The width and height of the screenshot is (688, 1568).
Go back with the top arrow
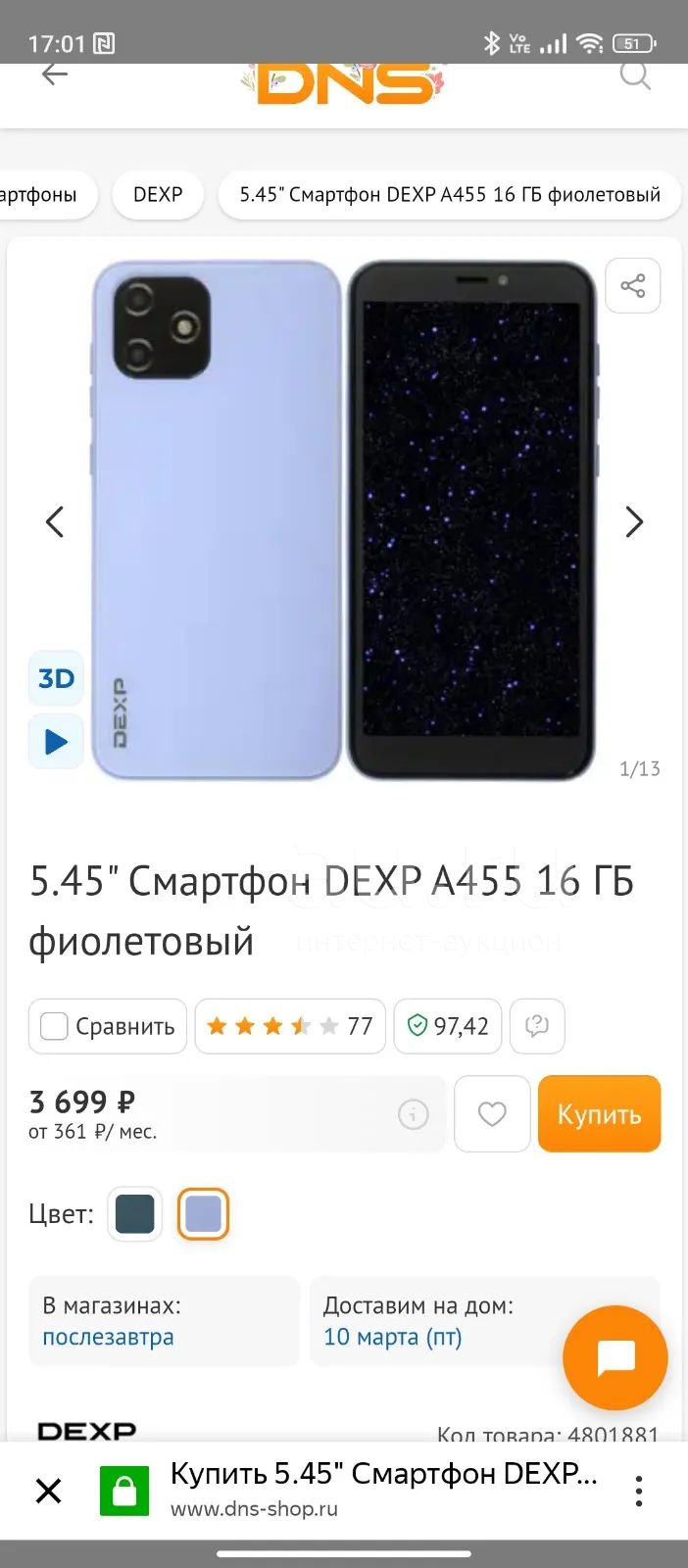pos(55,74)
